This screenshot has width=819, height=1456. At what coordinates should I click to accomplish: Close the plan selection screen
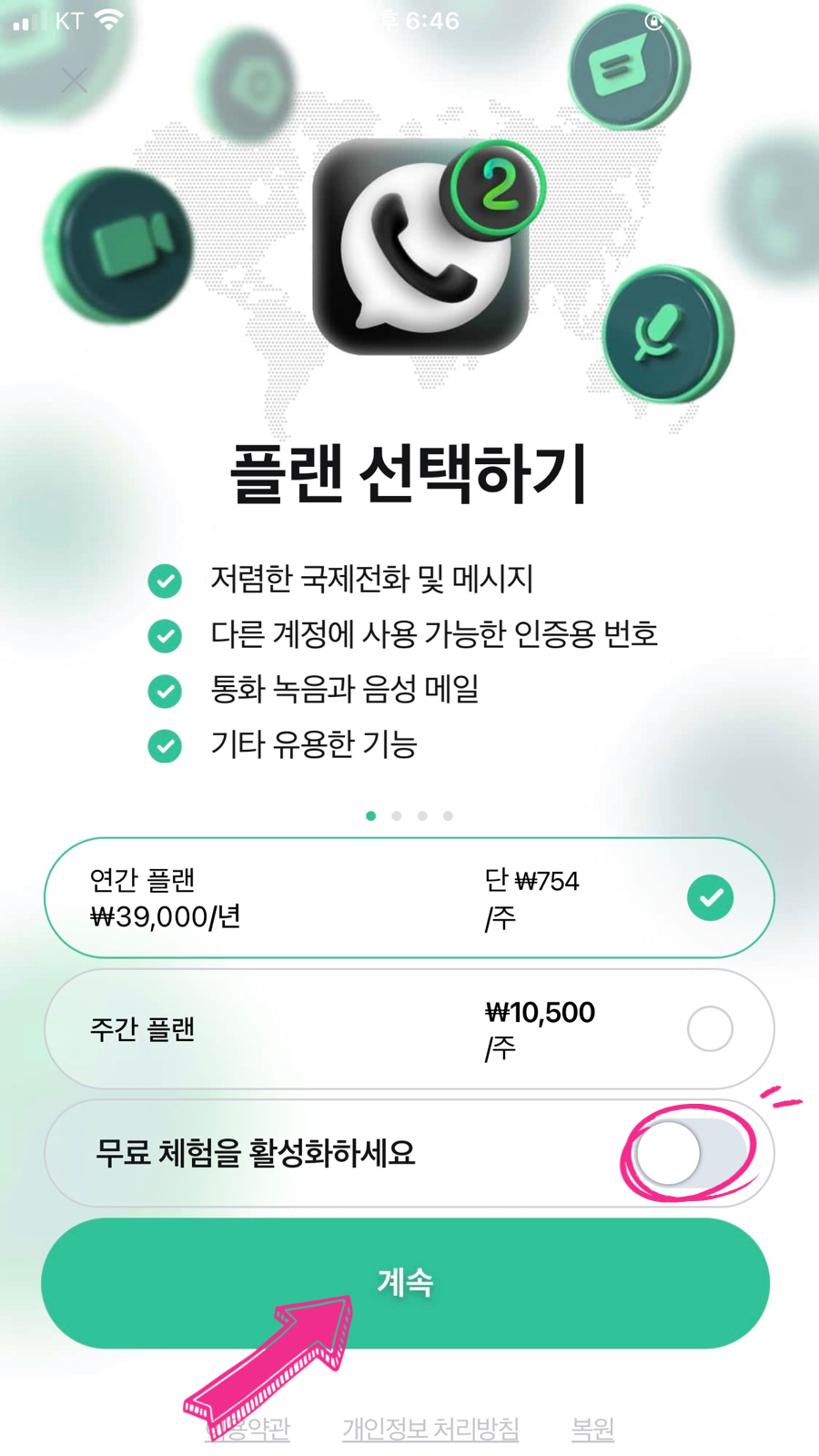point(75,81)
